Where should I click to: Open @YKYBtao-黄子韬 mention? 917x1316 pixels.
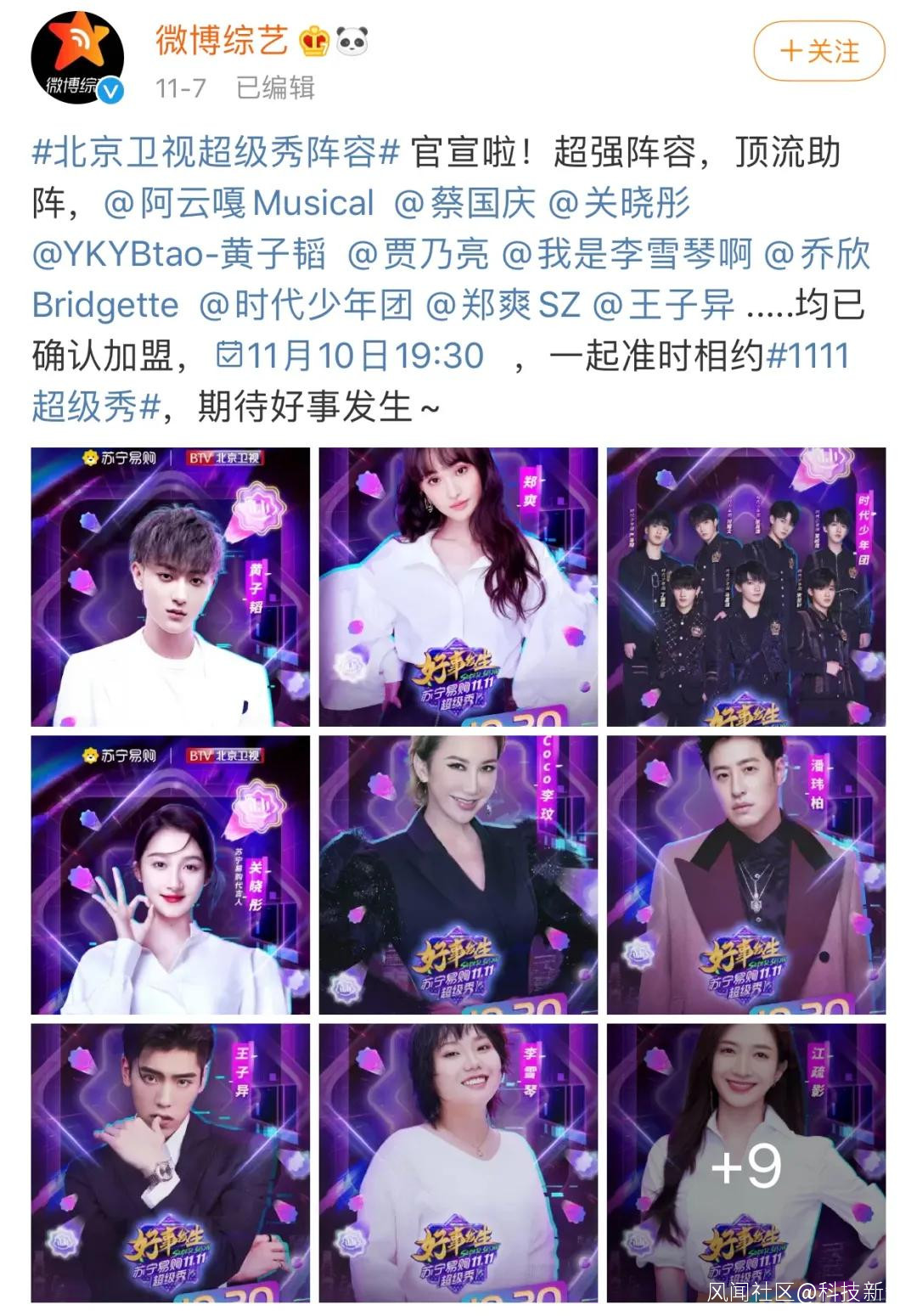[x=179, y=255]
